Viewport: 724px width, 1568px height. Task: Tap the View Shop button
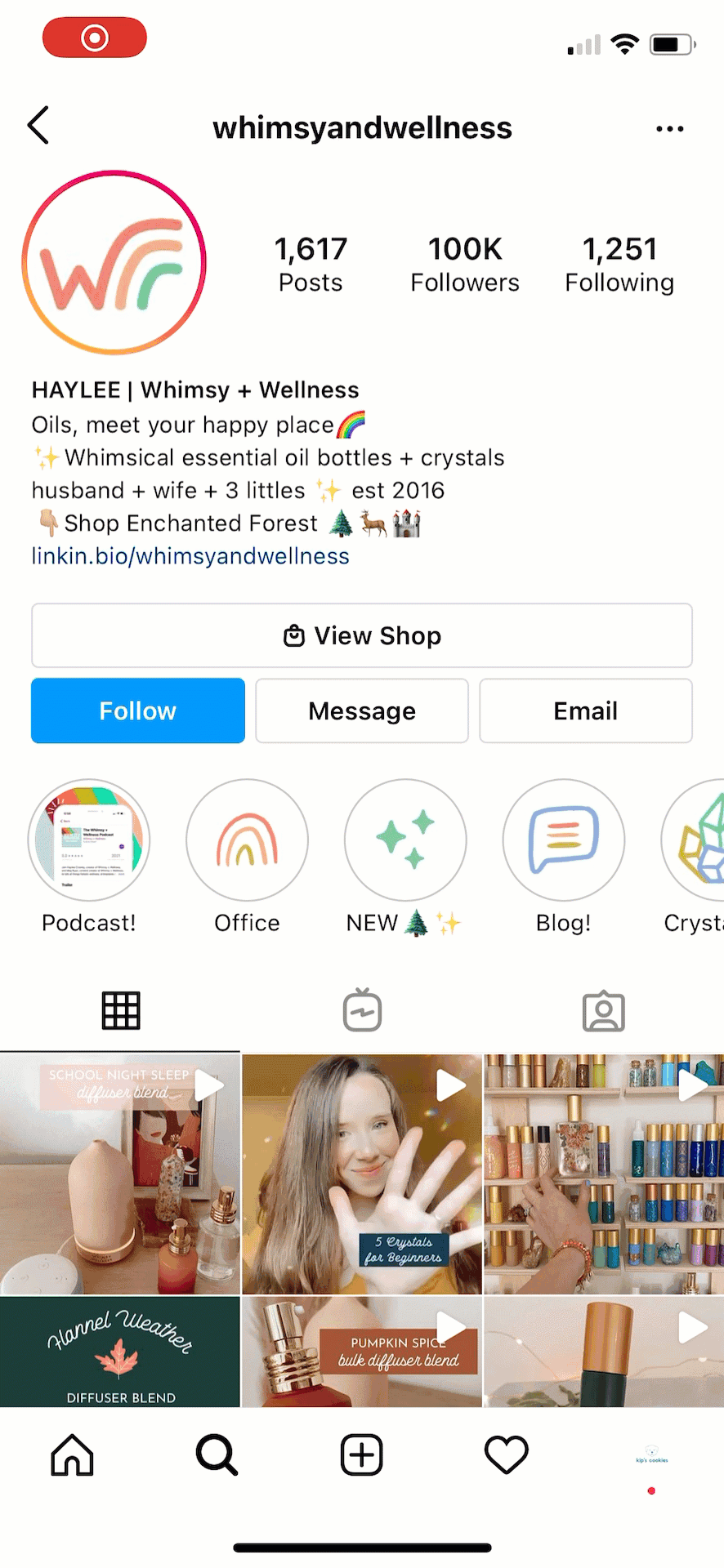(x=362, y=635)
